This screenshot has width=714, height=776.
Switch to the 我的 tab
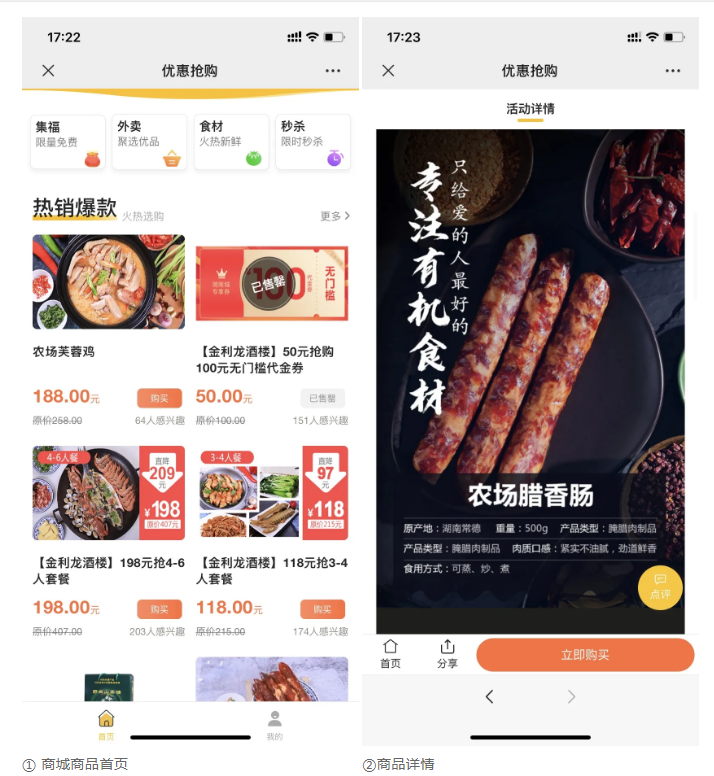[x=274, y=724]
